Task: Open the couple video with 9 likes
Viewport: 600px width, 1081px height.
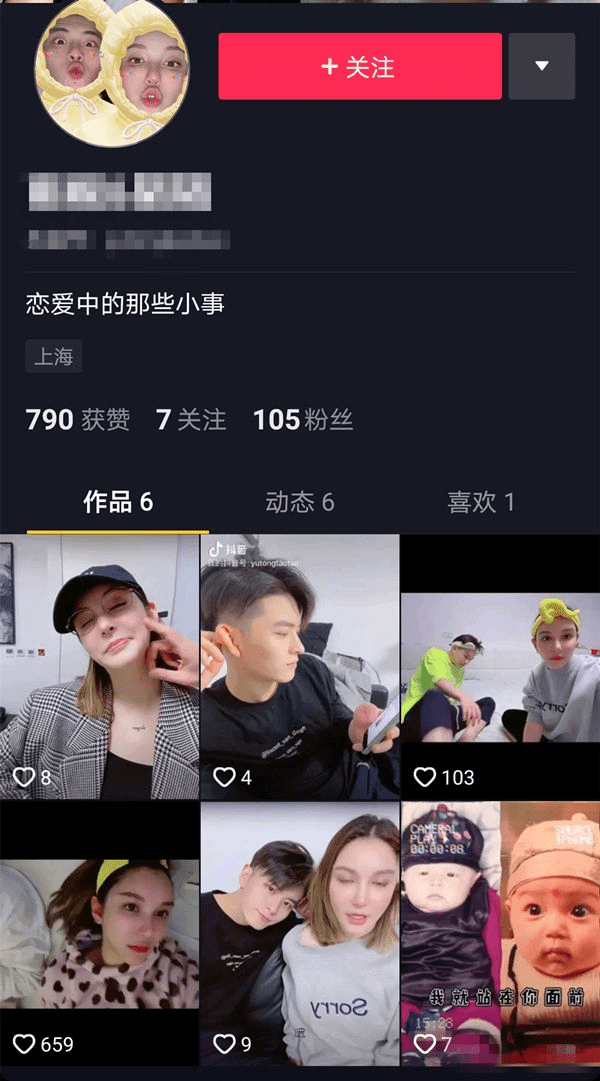Action: (299, 935)
